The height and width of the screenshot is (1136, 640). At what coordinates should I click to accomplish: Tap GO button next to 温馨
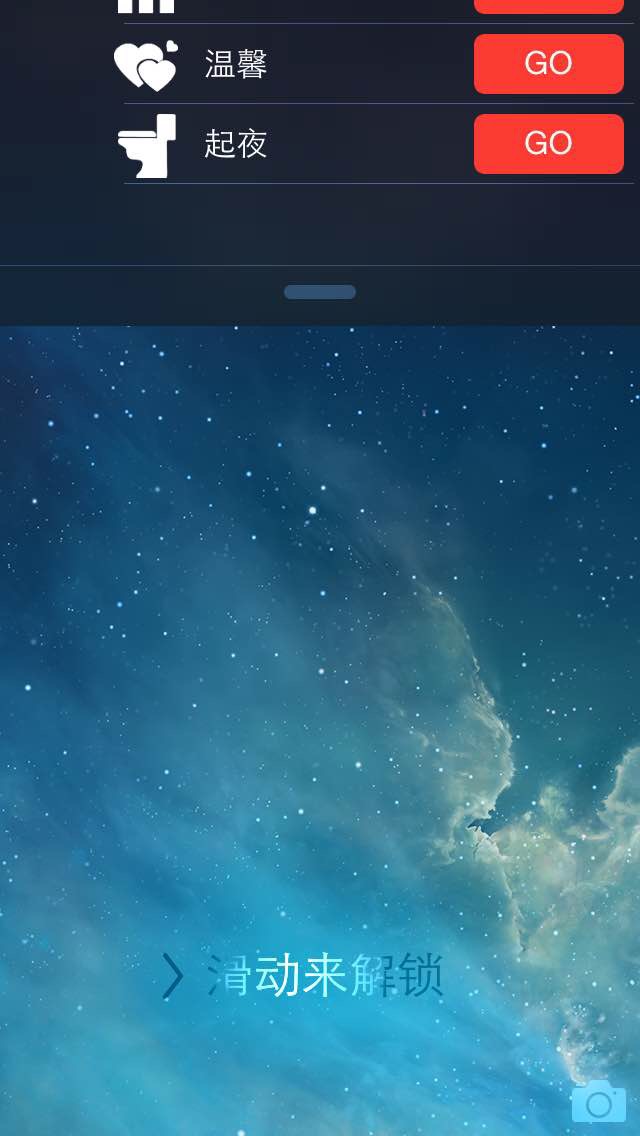tap(548, 64)
